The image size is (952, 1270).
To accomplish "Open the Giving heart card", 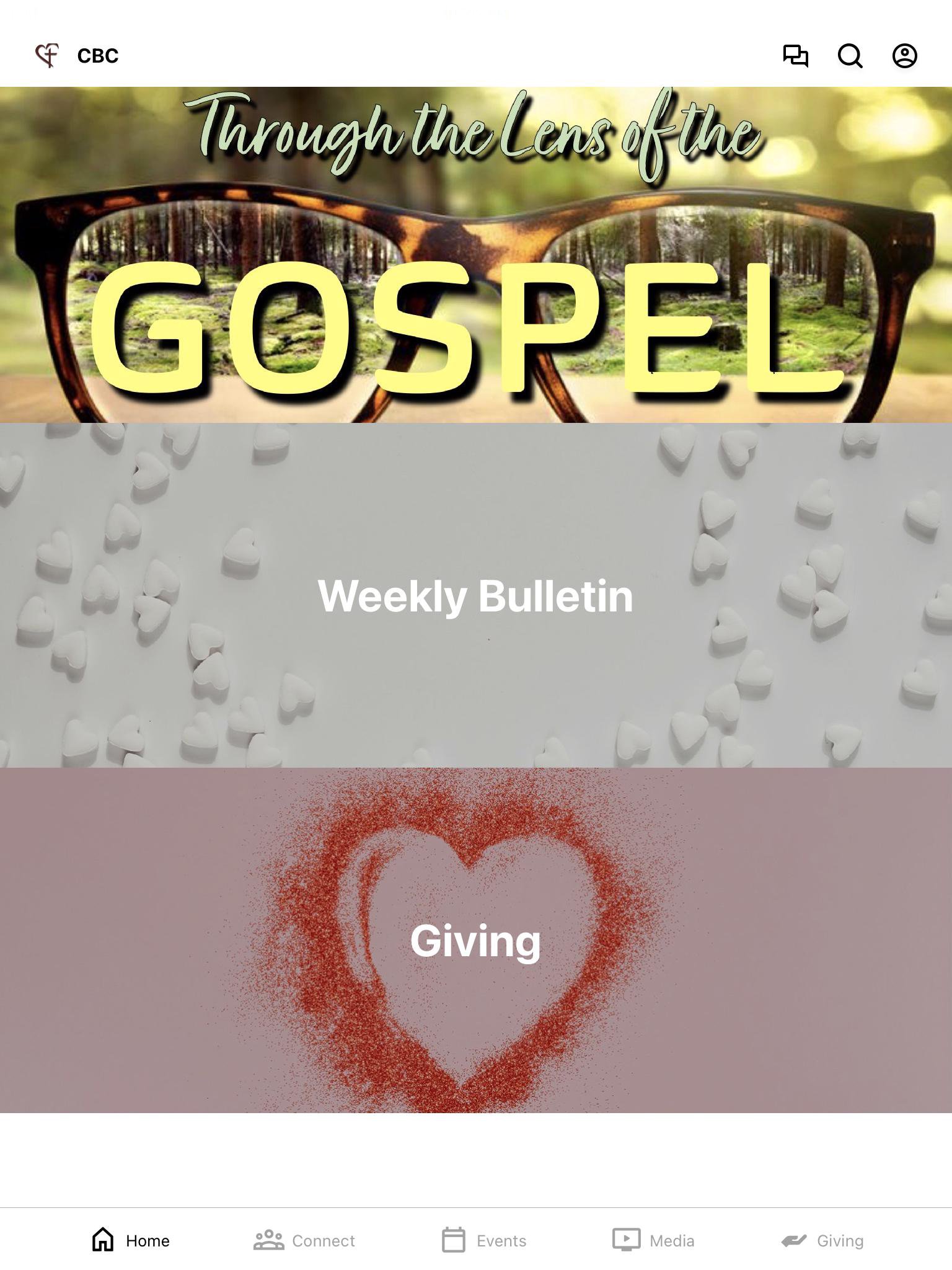I will point(476,940).
